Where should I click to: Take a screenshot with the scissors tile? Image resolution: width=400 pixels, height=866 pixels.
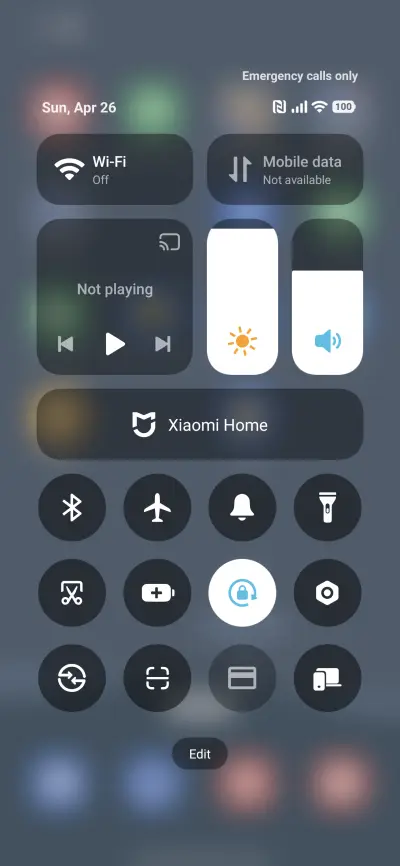coord(72,593)
